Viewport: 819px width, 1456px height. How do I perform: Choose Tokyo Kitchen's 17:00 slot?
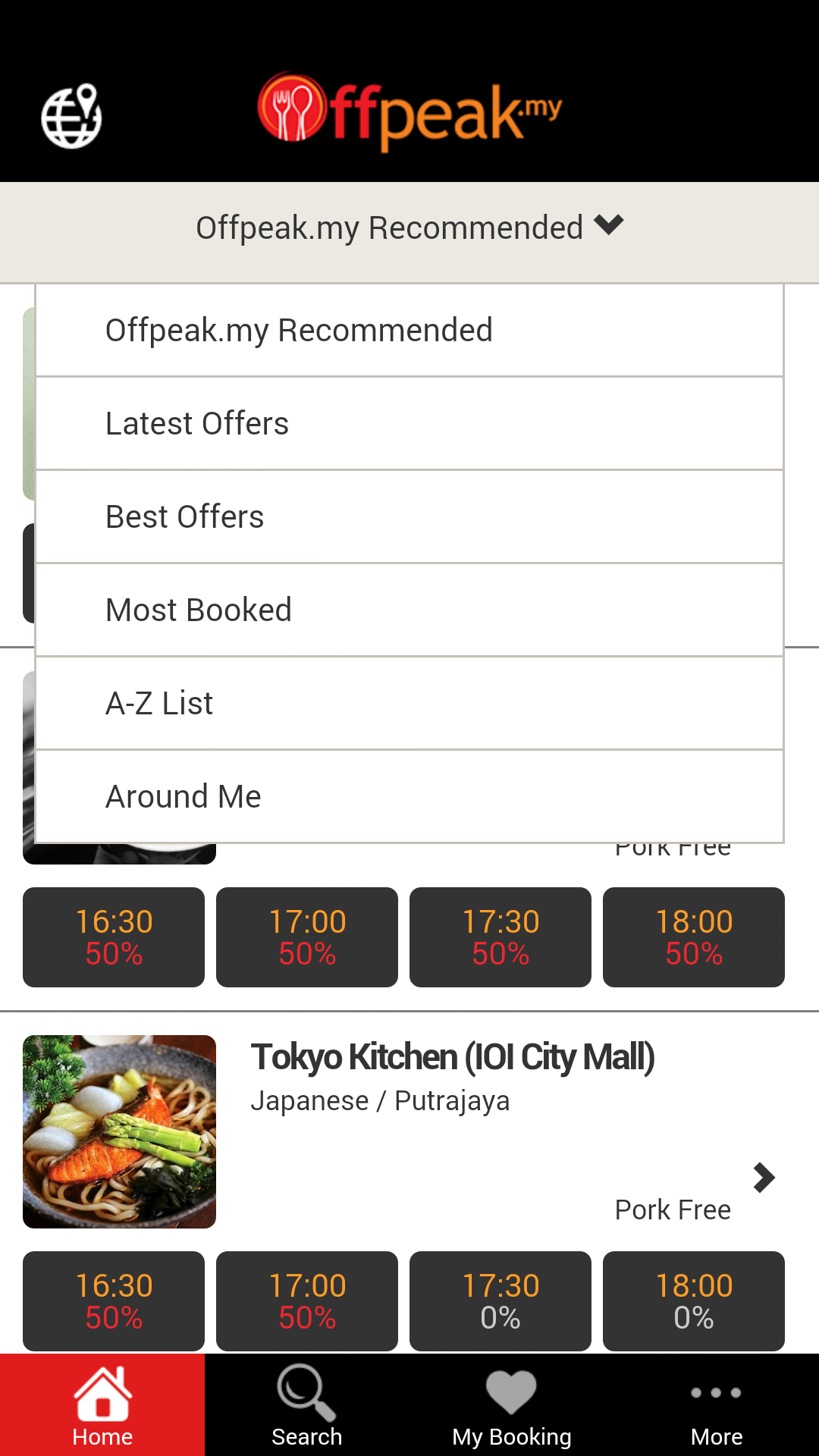307,1301
